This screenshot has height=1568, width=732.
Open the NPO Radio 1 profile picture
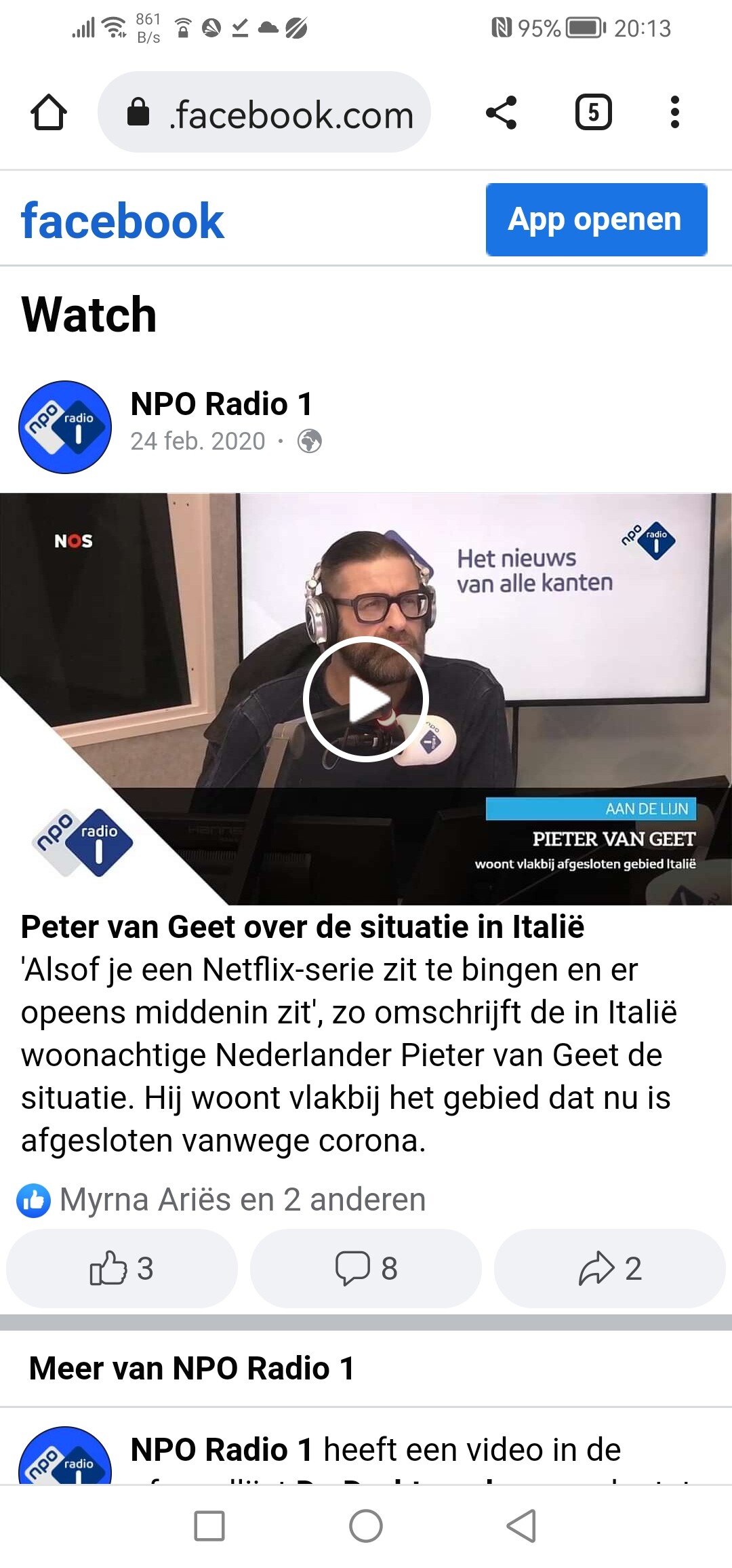65,427
